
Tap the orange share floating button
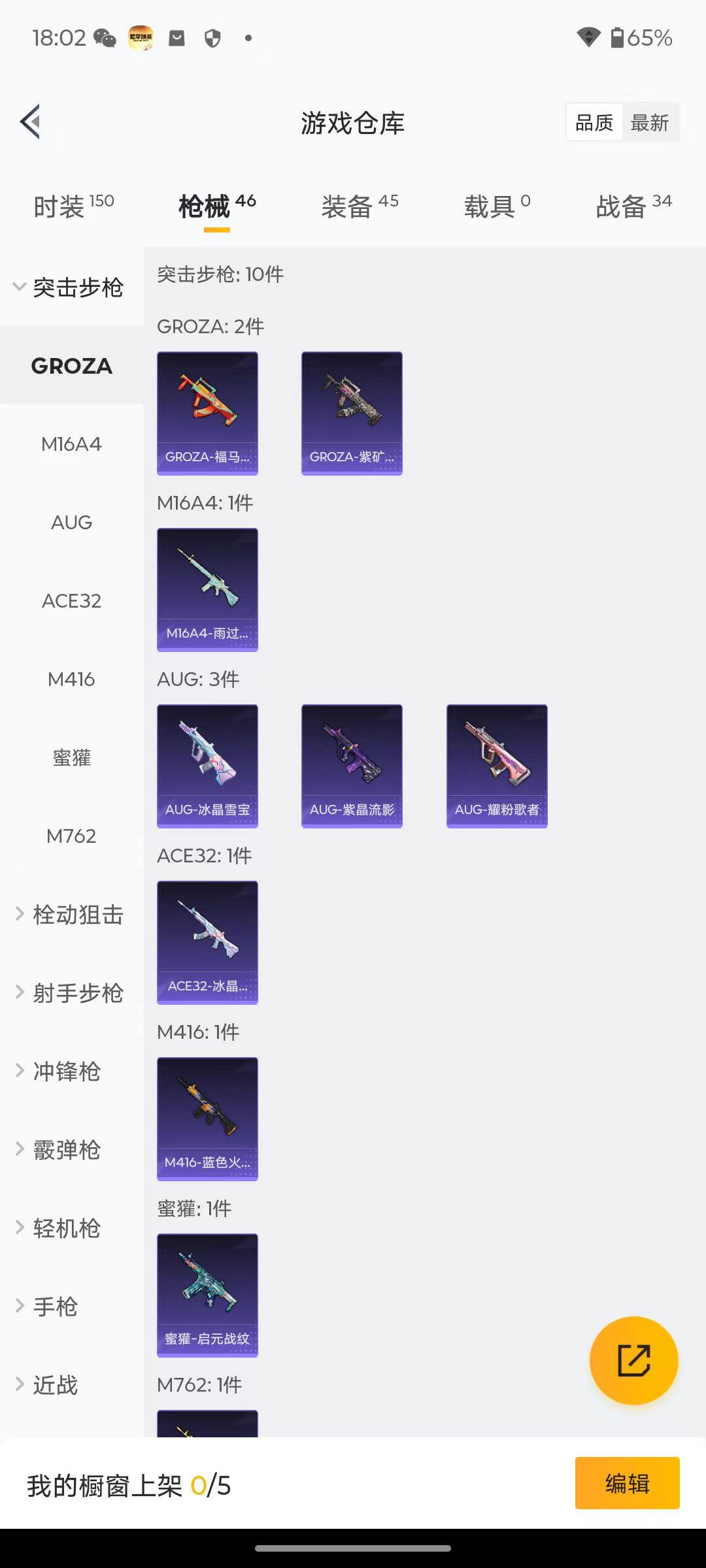(x=633, y=1360)
